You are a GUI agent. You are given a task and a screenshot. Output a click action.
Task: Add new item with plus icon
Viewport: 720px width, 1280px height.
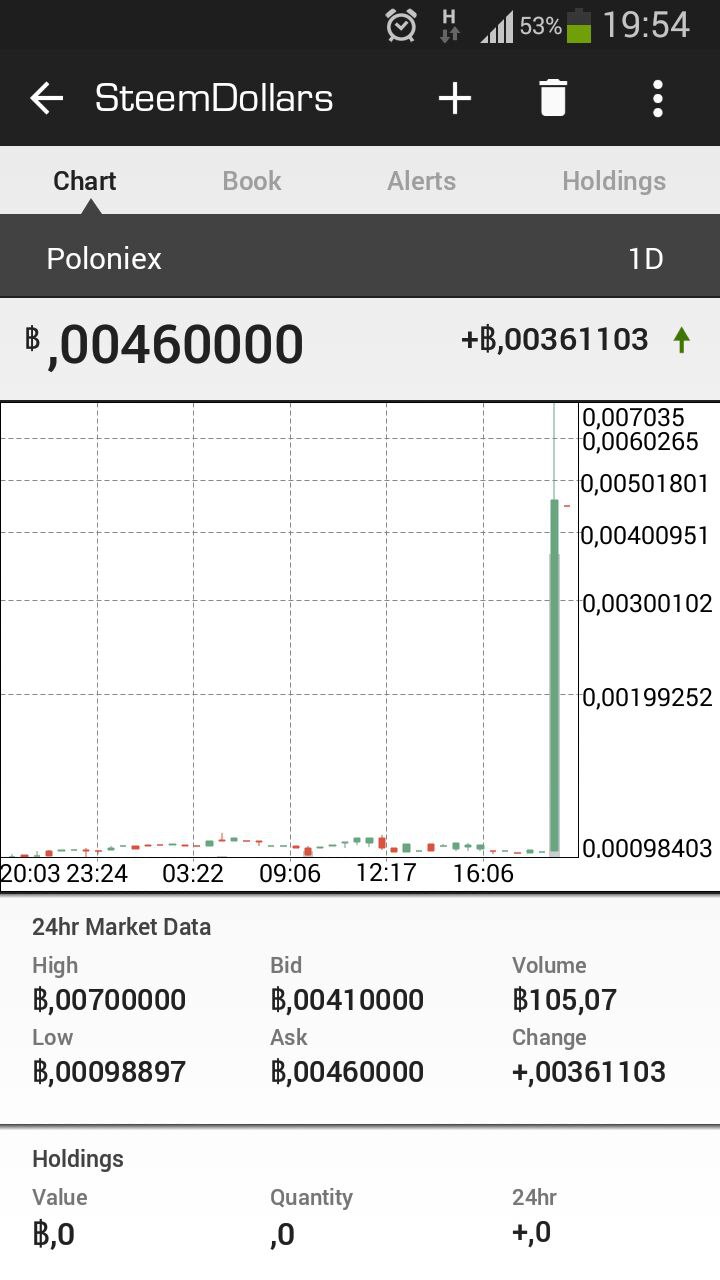(454, 98)
